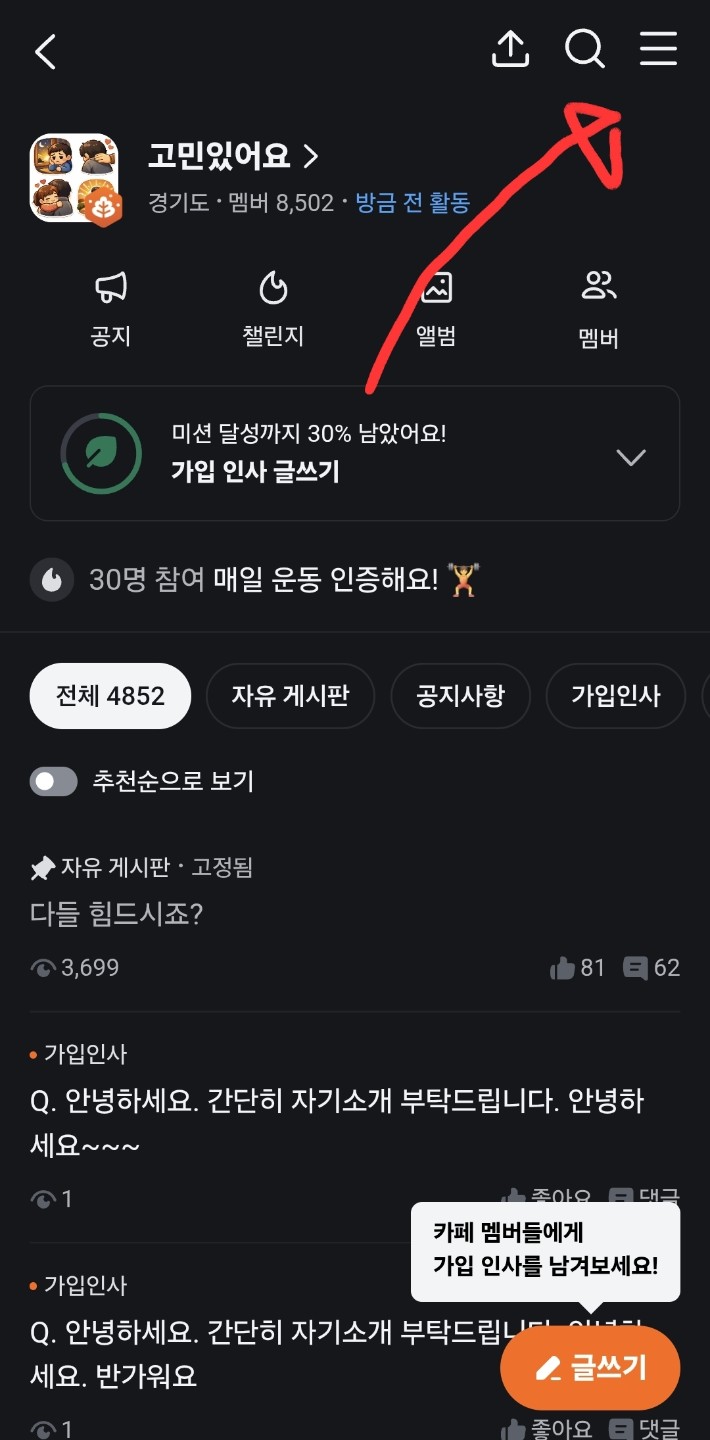Open the hamburger menu
The width and height of the screenshot is (710, 1440).
(x=658, y=49)
